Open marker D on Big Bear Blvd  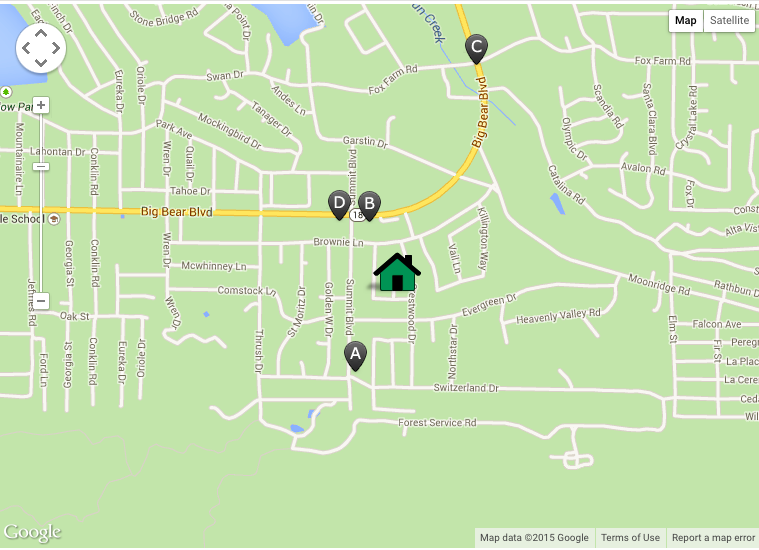click(x=339, y=204)
